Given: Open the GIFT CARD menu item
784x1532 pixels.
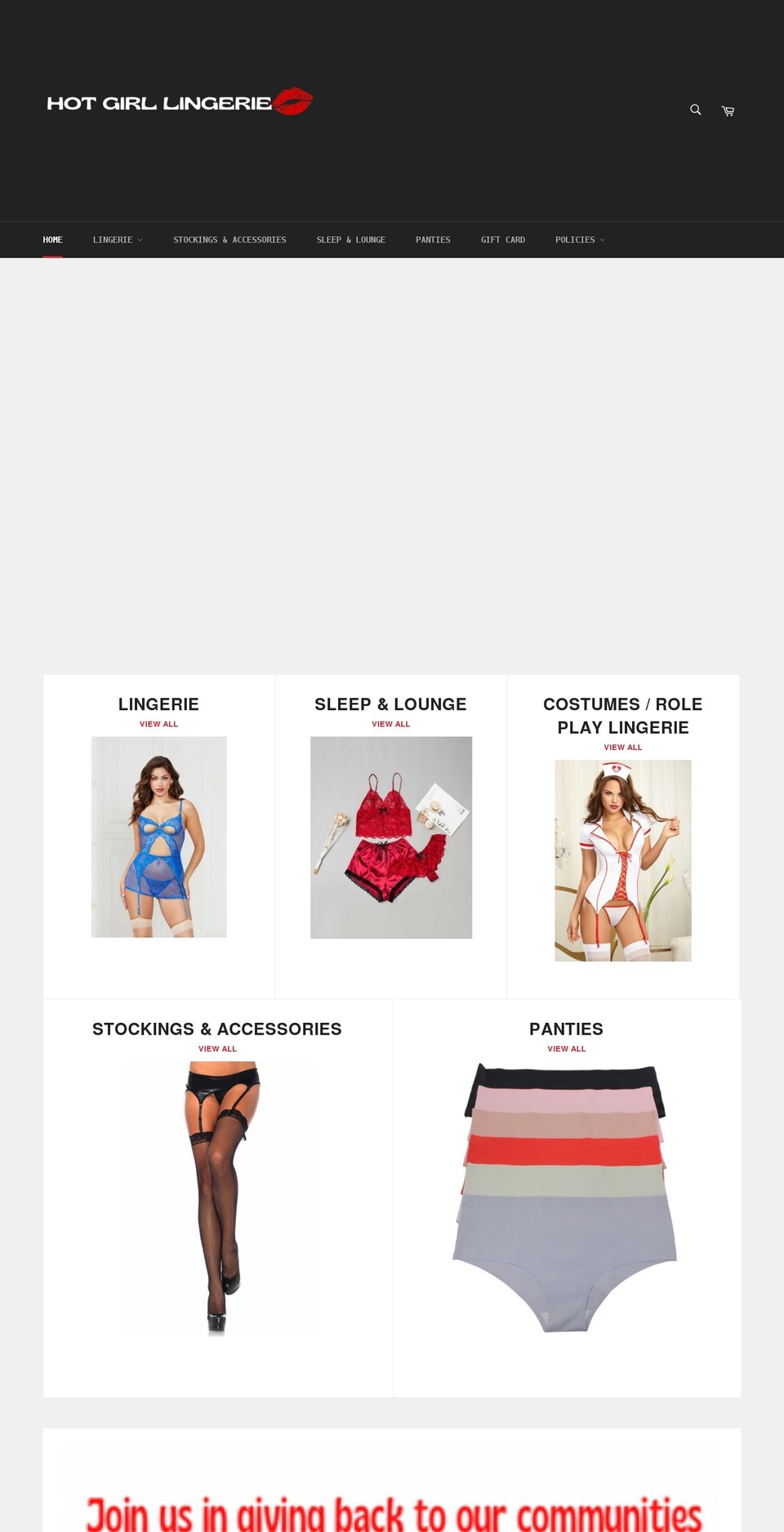Looking at the screenshot, I should (503, 239).
